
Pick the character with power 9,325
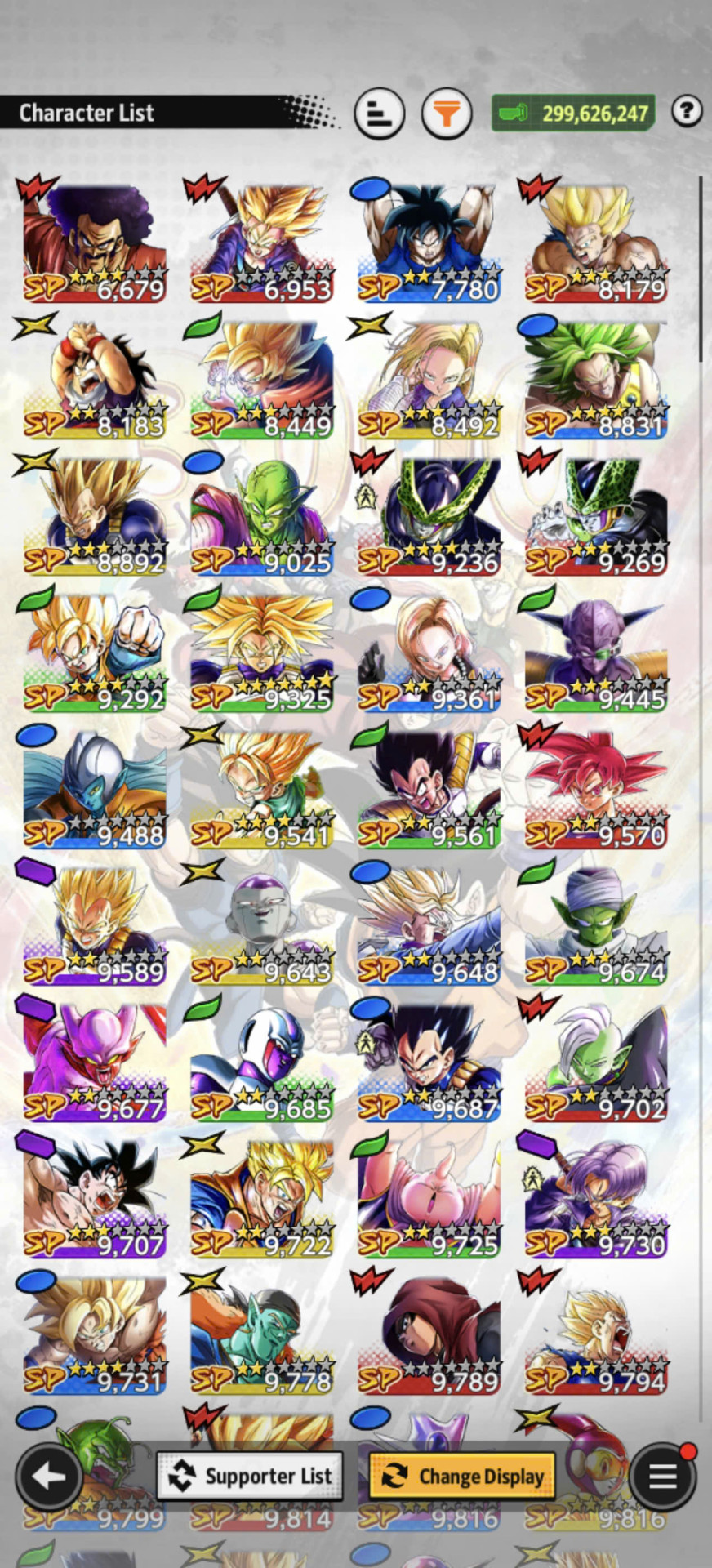261,653
